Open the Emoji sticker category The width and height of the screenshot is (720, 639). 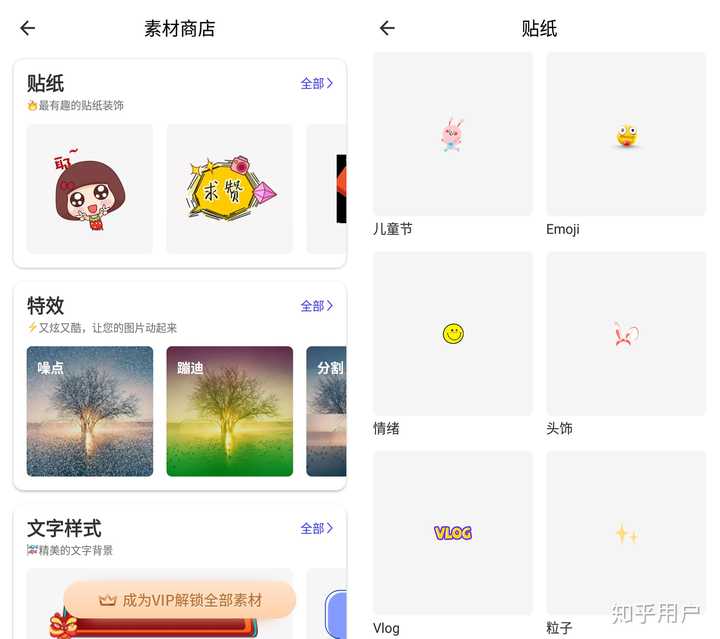[x=626, y=134]
